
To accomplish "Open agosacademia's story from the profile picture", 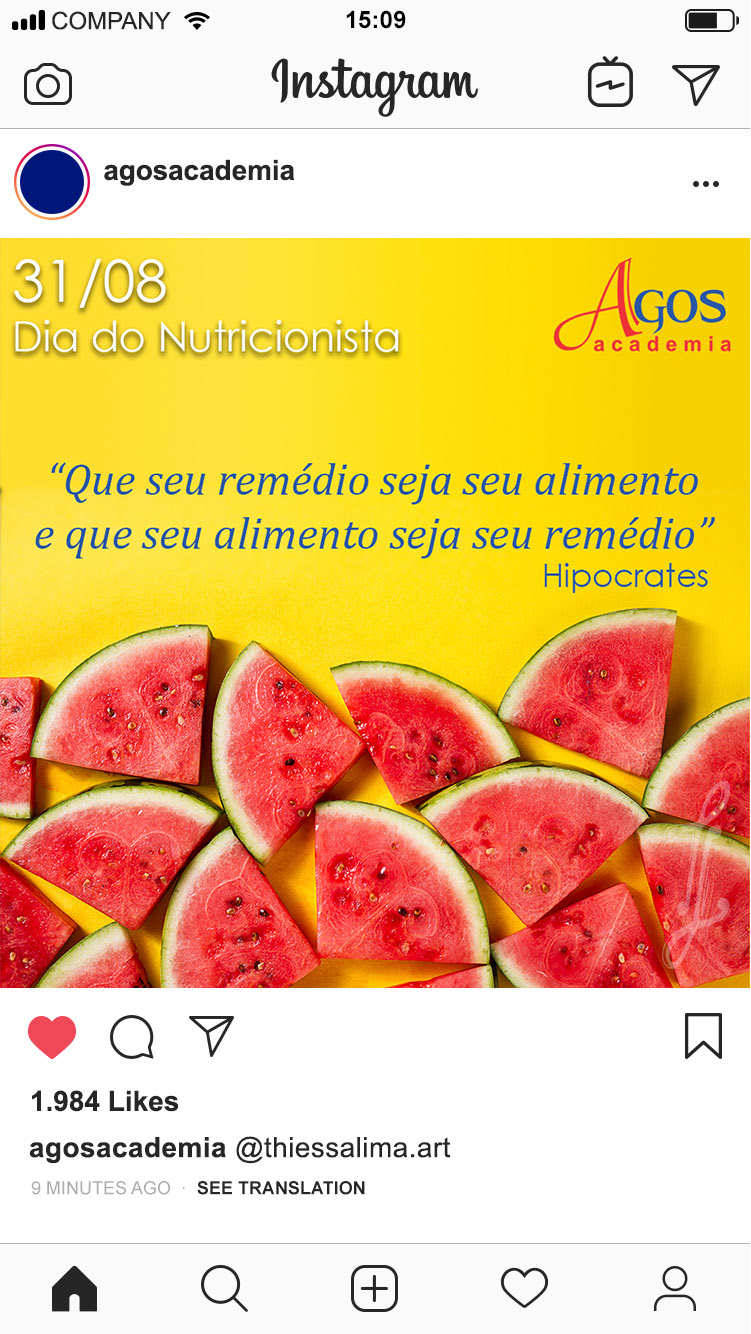I will point(52,182).
